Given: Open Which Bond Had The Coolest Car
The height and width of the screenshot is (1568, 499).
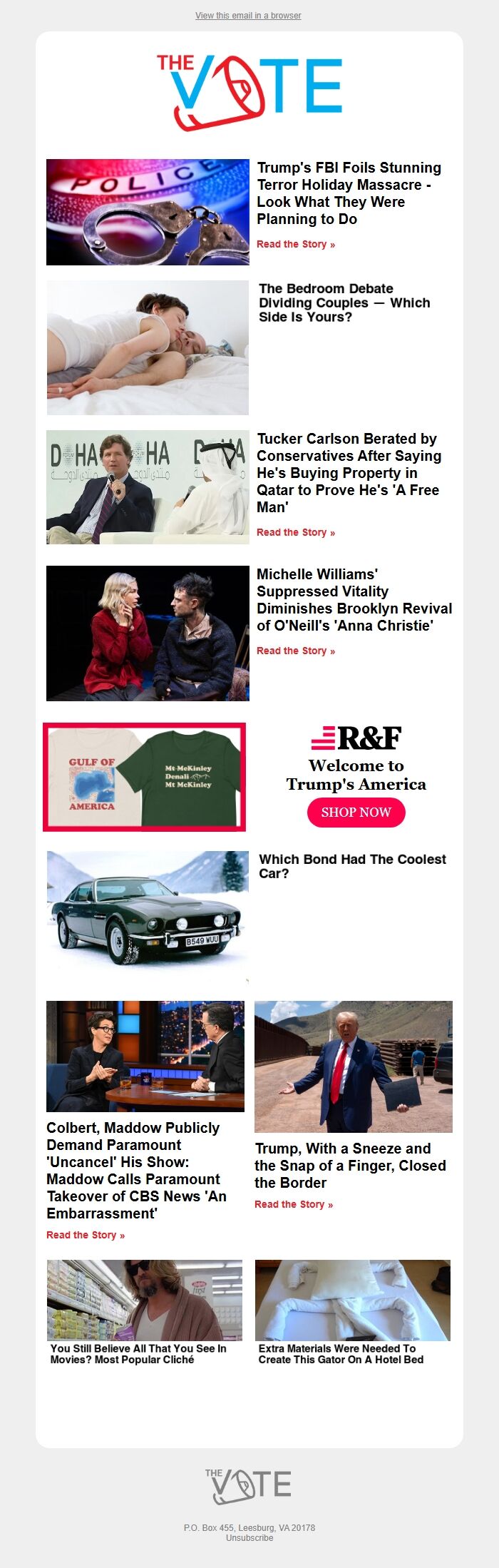Looking at the screenshot, I should tap(351, 865).
